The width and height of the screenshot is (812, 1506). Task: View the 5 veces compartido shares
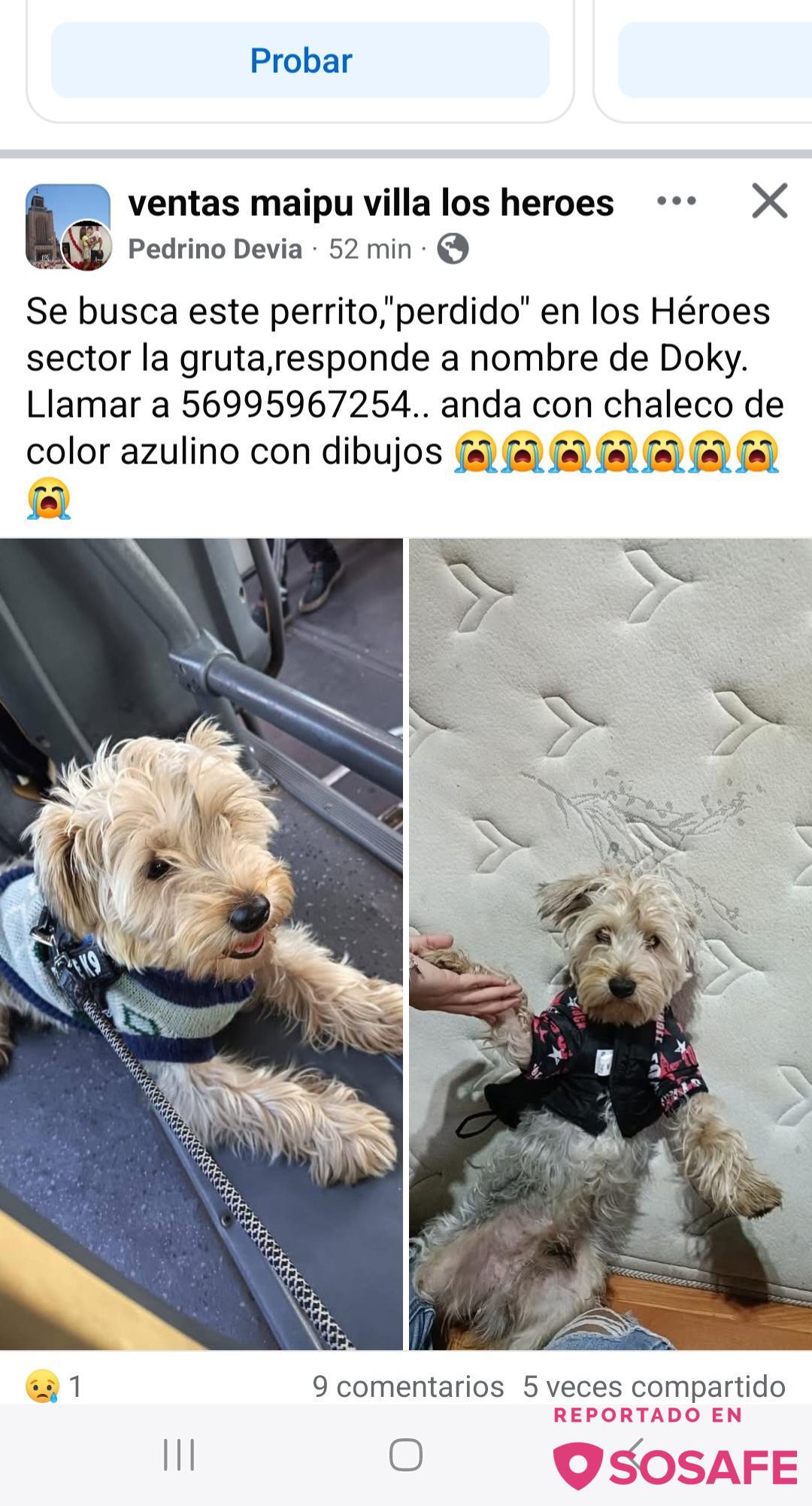653,1386
